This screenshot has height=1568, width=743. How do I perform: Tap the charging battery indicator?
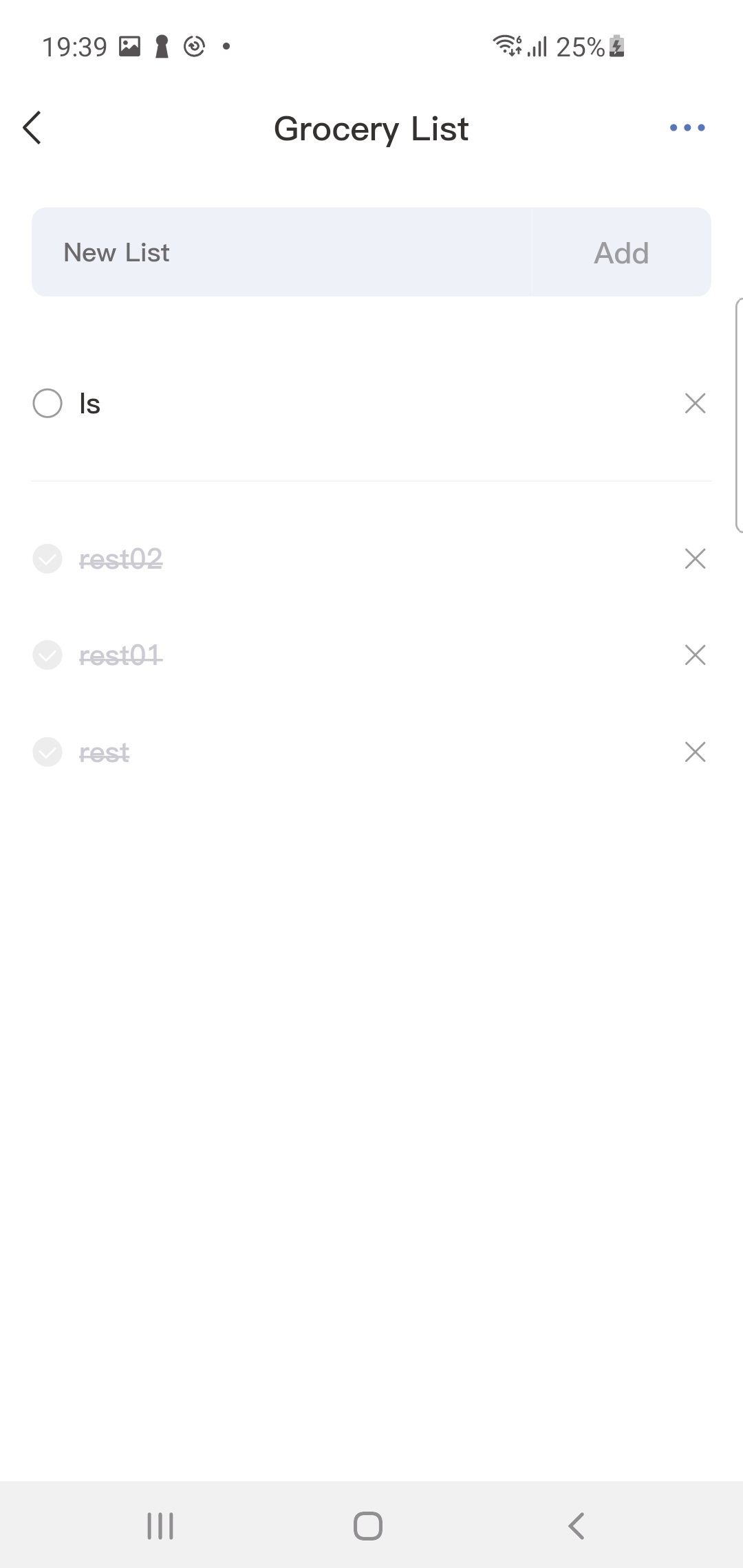616,46
